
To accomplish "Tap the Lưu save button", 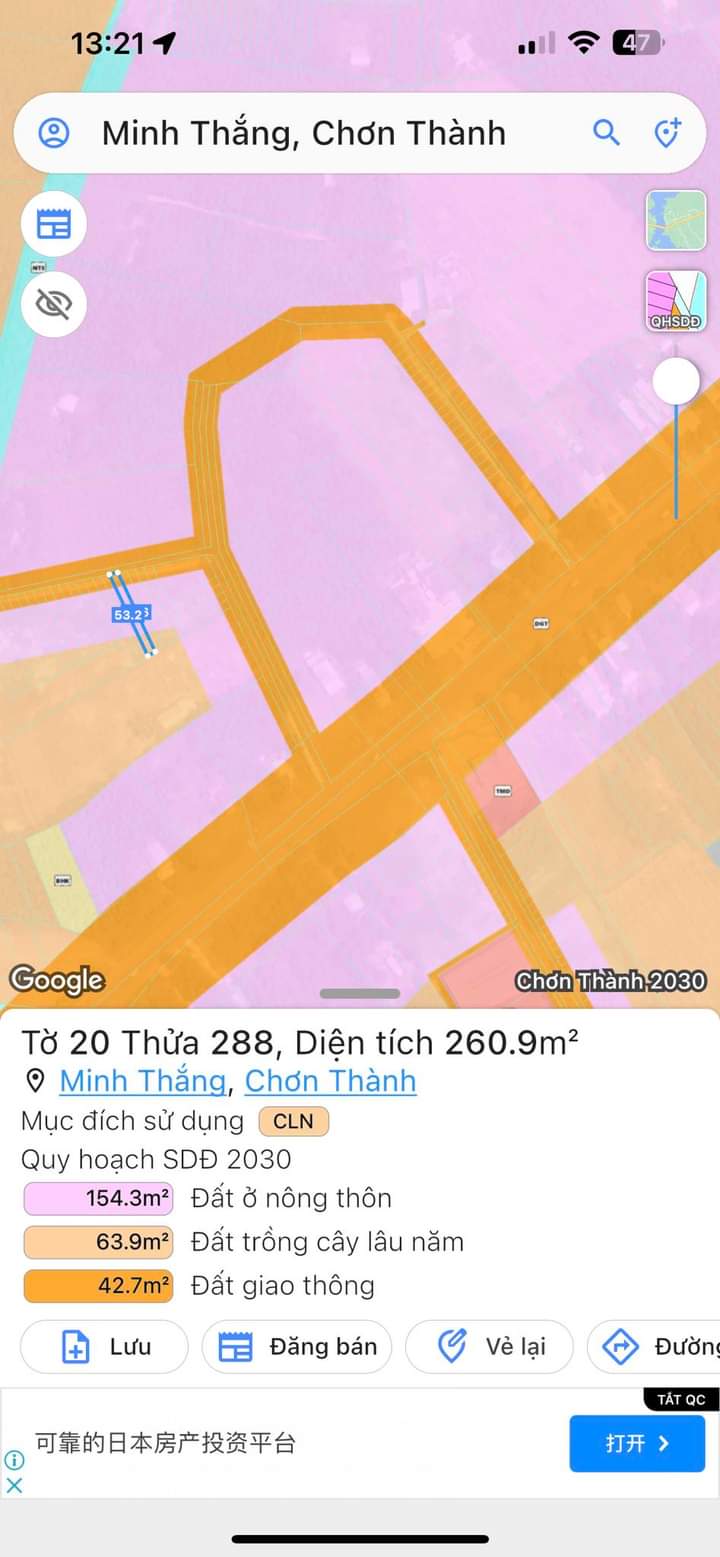I will pos(105,1347).
